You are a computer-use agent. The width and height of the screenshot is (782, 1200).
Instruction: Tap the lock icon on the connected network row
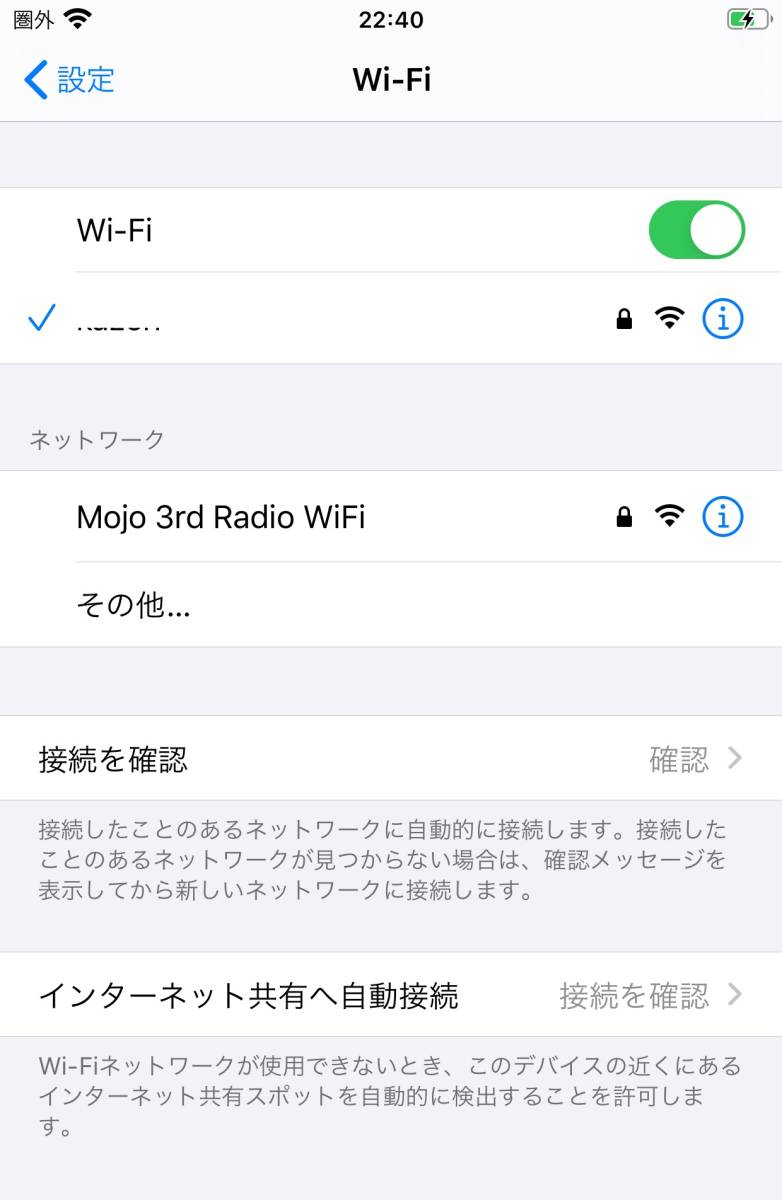[624, 318]
